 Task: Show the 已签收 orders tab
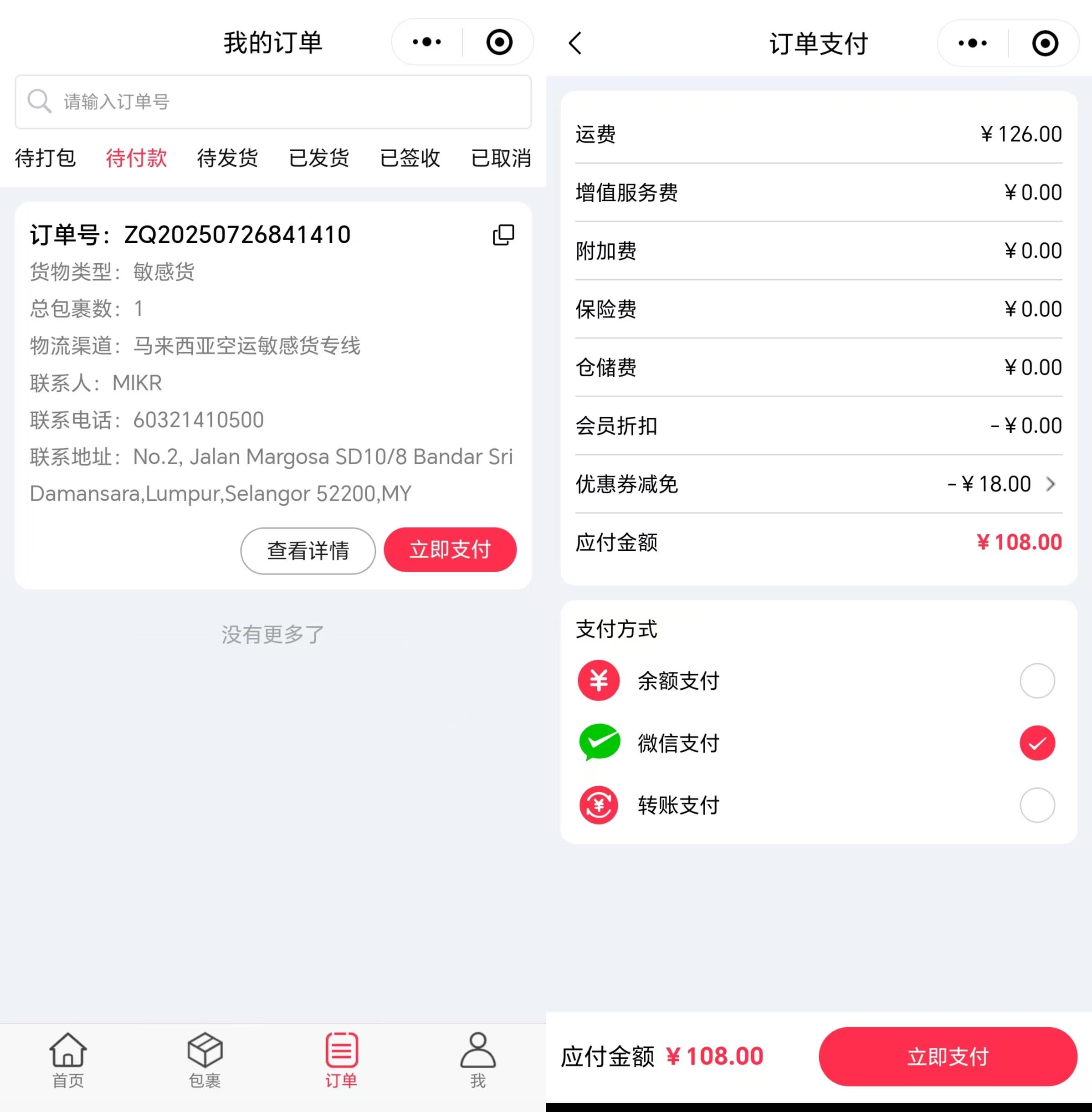coord(410,158)
